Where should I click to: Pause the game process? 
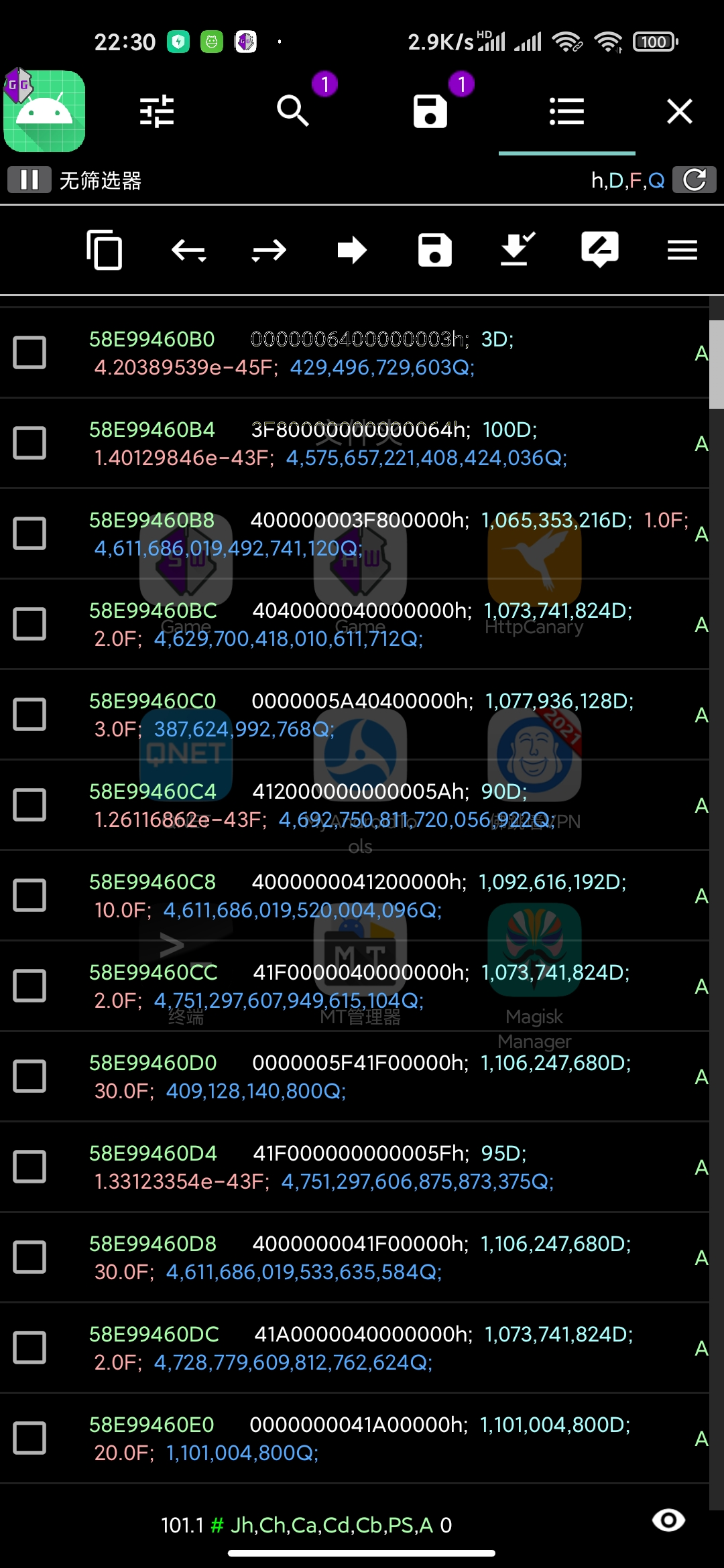pos(29,180)
